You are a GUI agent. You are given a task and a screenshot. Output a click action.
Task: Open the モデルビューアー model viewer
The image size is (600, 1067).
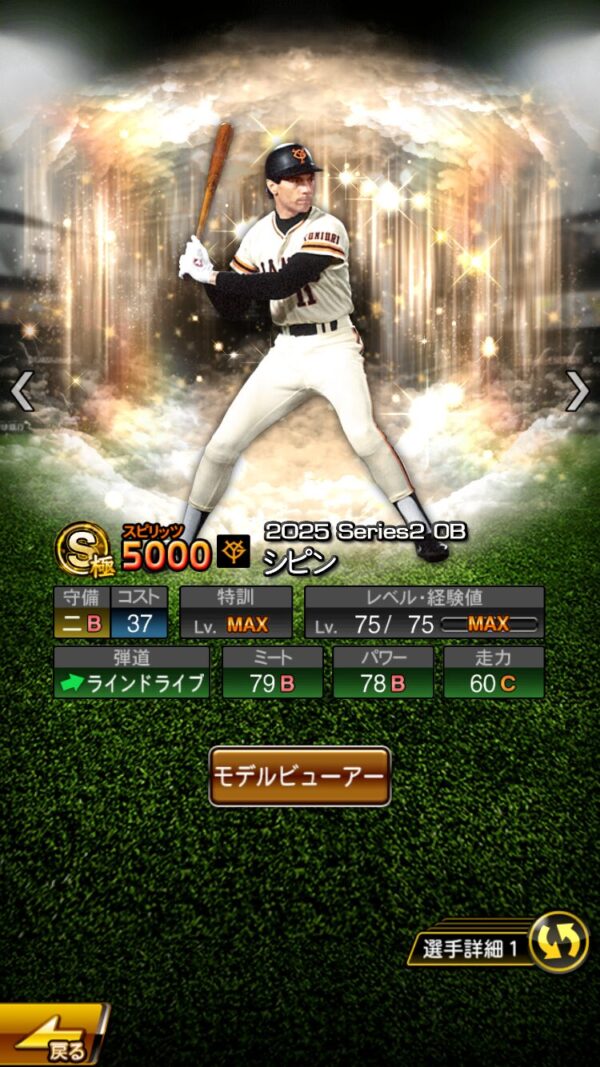pyautogui.click(x=299, y=776)
